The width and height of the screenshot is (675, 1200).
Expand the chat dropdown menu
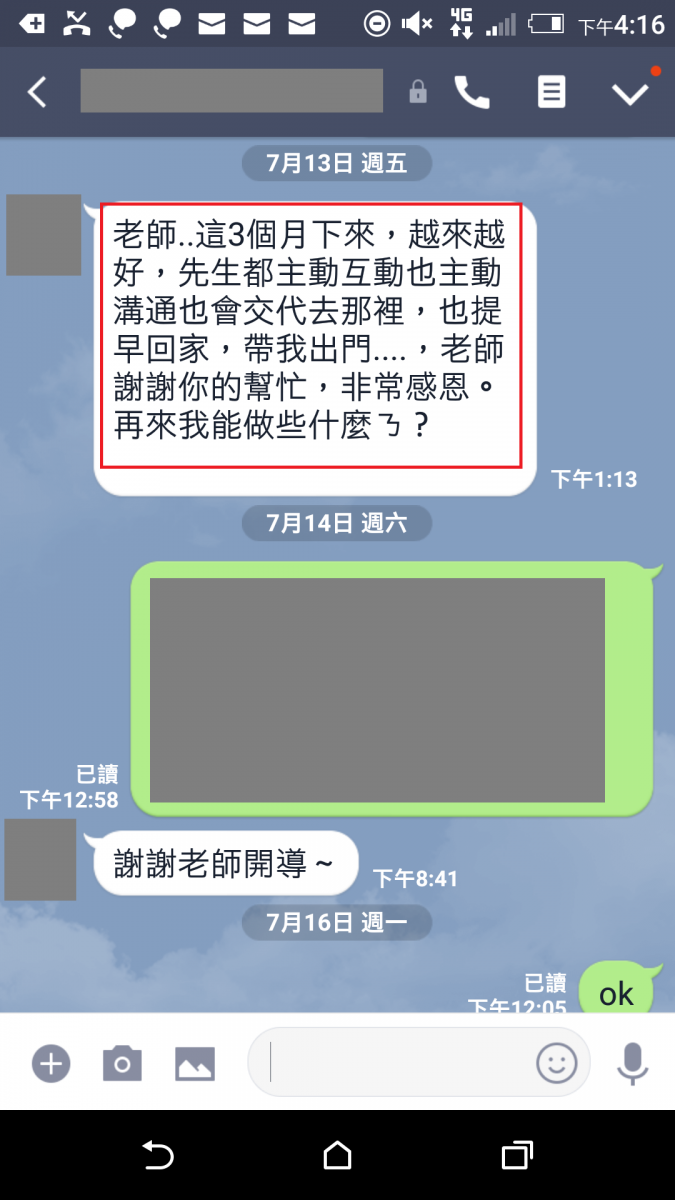point(631,93)
